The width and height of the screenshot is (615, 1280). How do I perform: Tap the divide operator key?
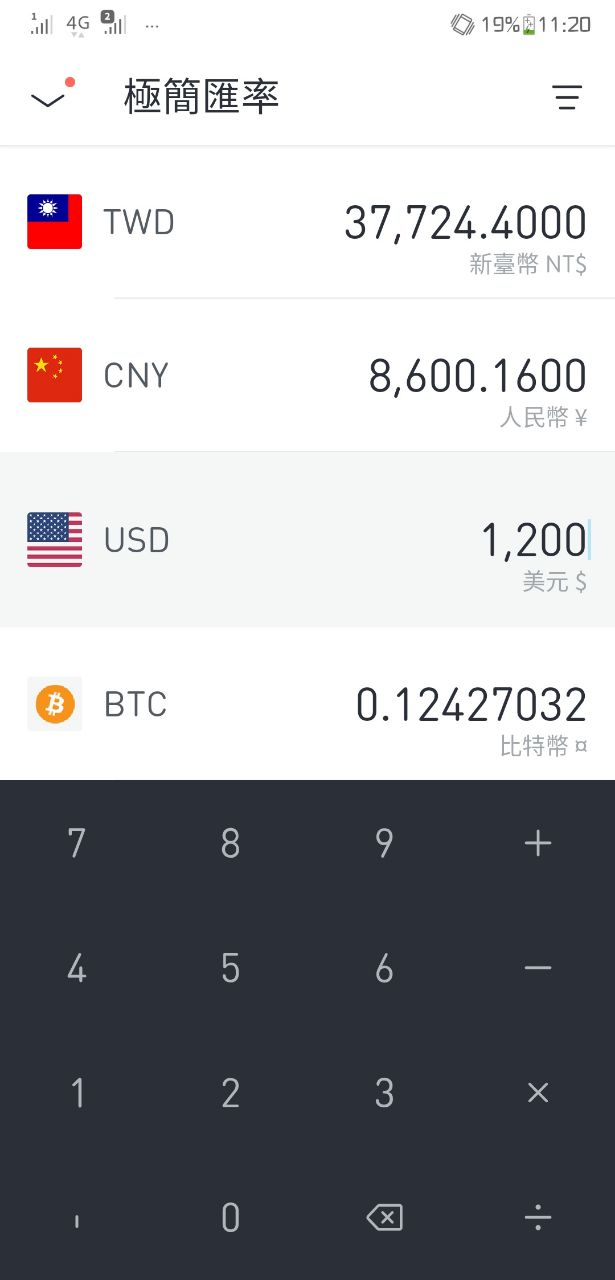click(538, 1217)
